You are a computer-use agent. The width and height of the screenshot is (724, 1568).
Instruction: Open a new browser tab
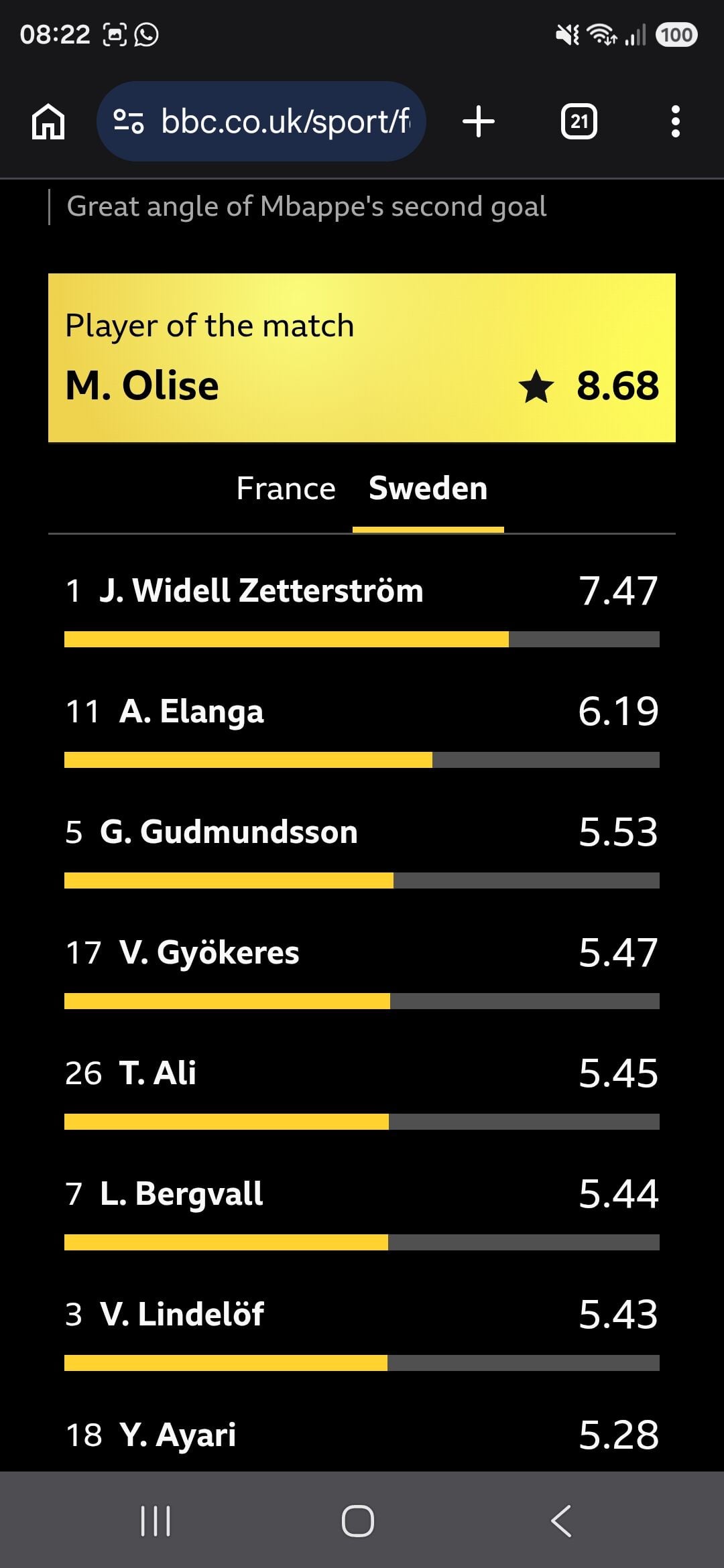479,121
